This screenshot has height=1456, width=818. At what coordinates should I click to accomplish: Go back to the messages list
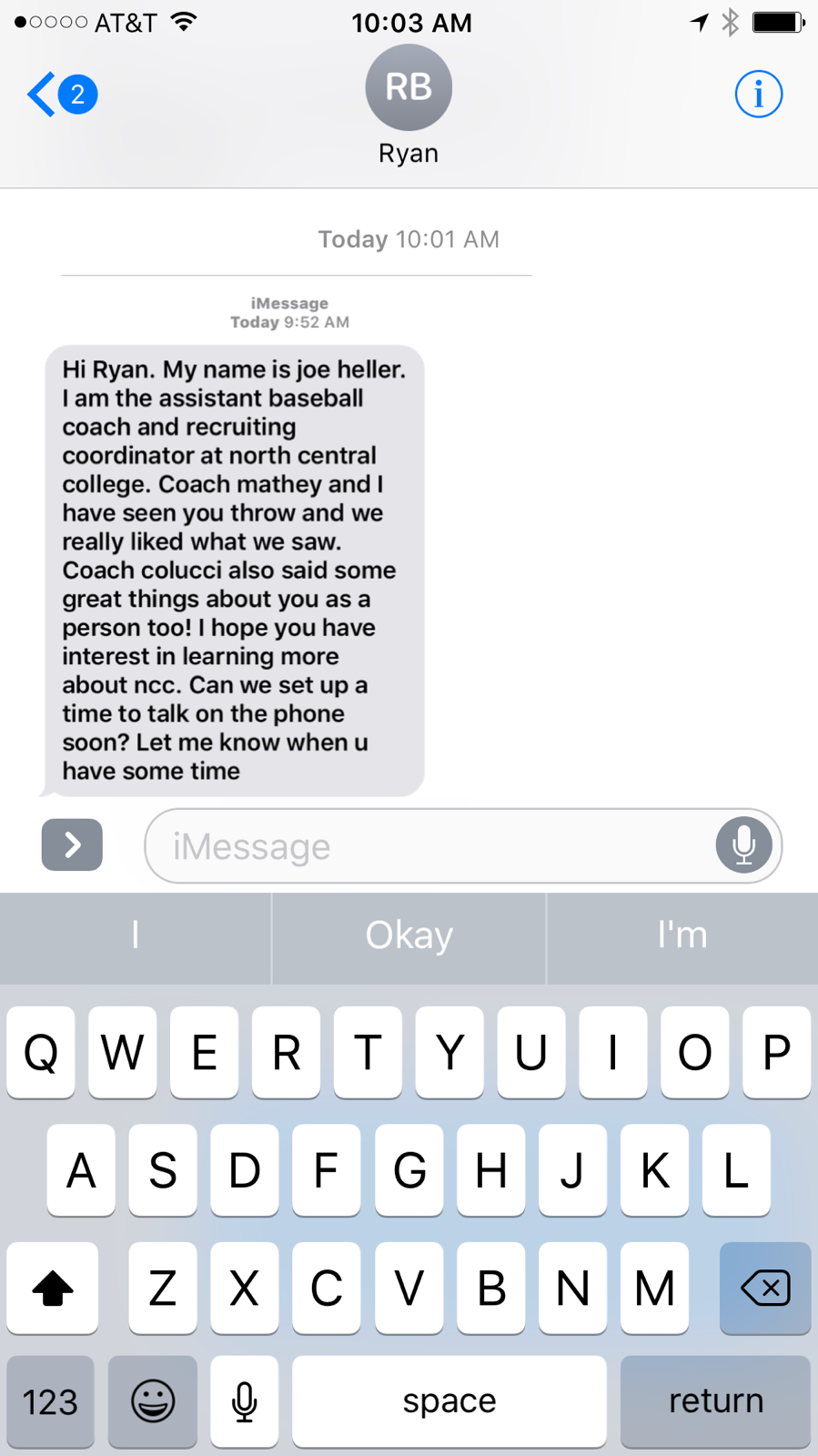[61, 94]
